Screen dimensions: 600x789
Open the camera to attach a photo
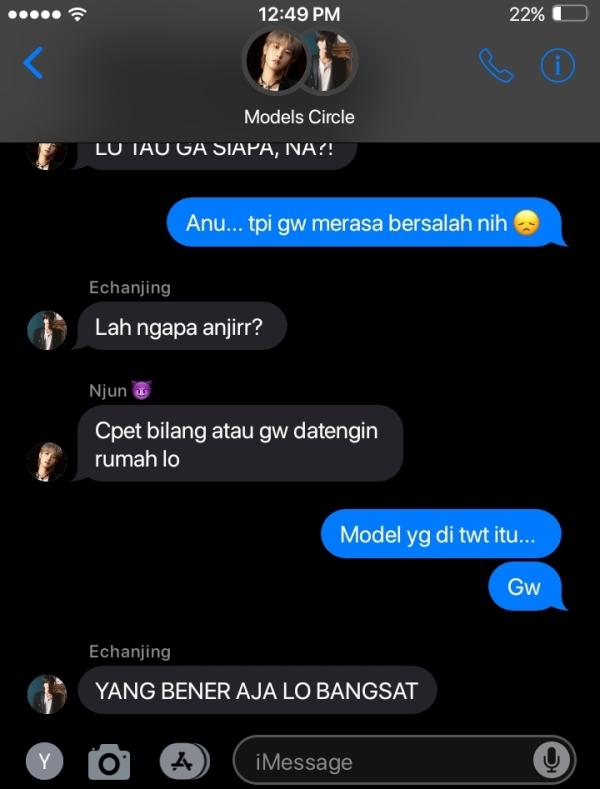tap(109, 762)
